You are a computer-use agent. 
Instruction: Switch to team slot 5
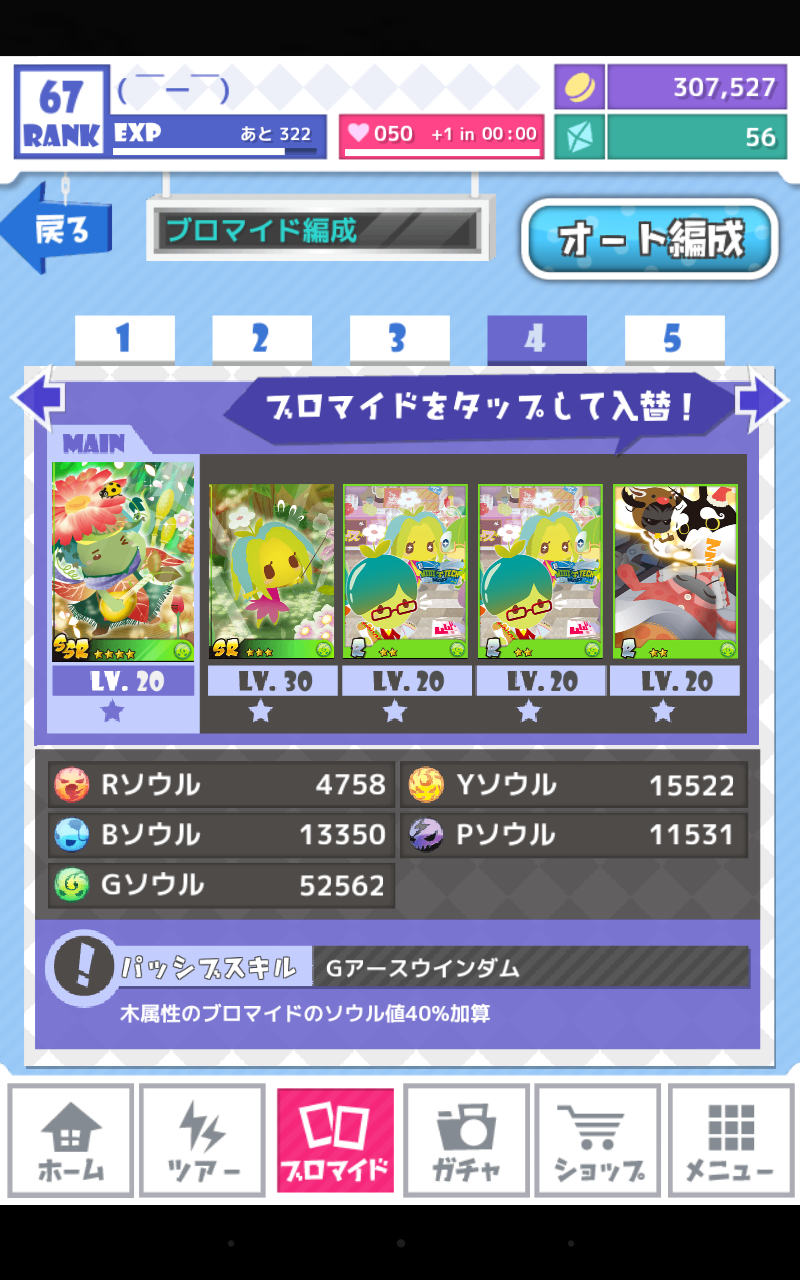pyautogui.click(x=673, y=339)
